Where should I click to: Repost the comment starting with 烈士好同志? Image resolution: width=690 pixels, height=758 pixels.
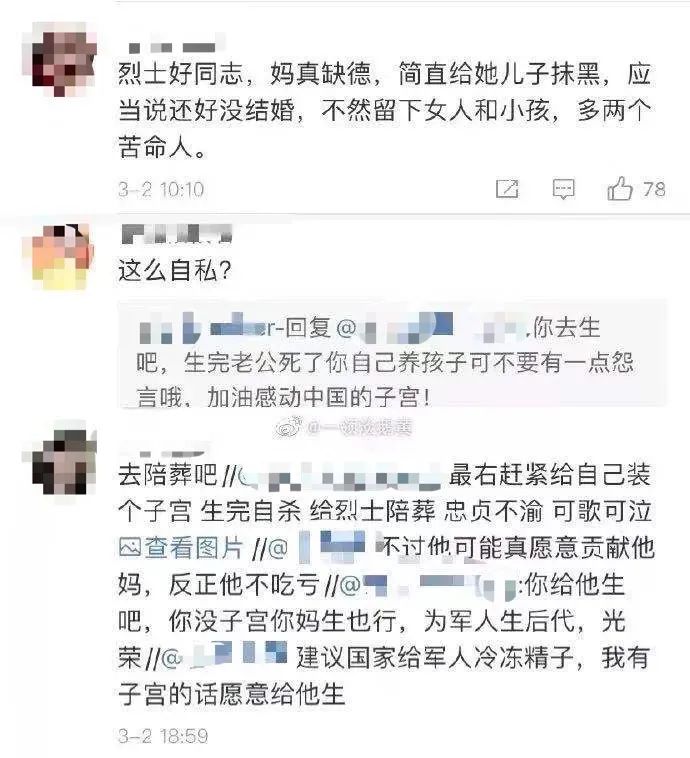507,188
